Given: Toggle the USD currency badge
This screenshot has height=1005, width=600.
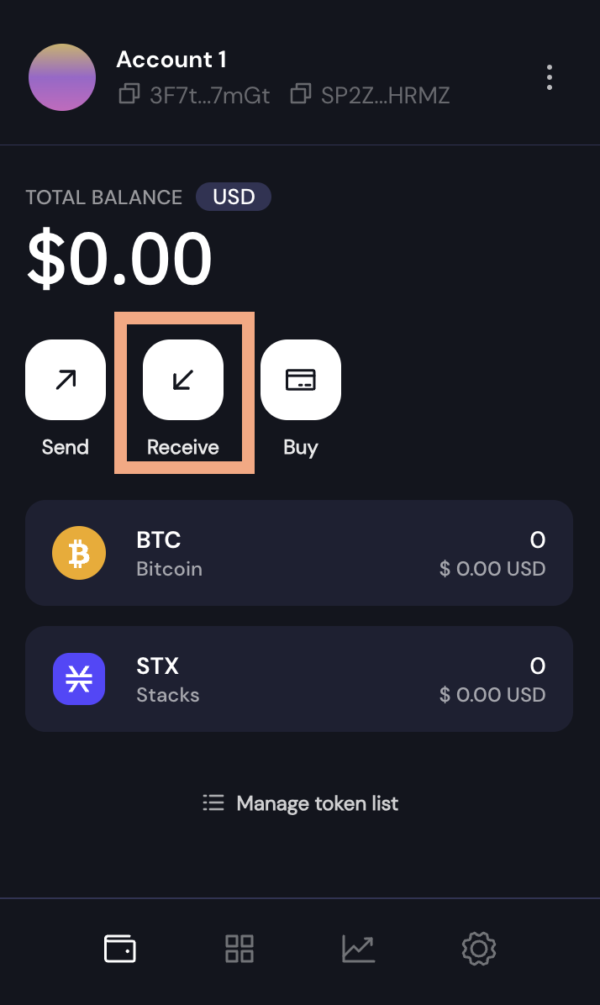Looking at the screenshot, I should pyautogui.click(x=233, y=197).
